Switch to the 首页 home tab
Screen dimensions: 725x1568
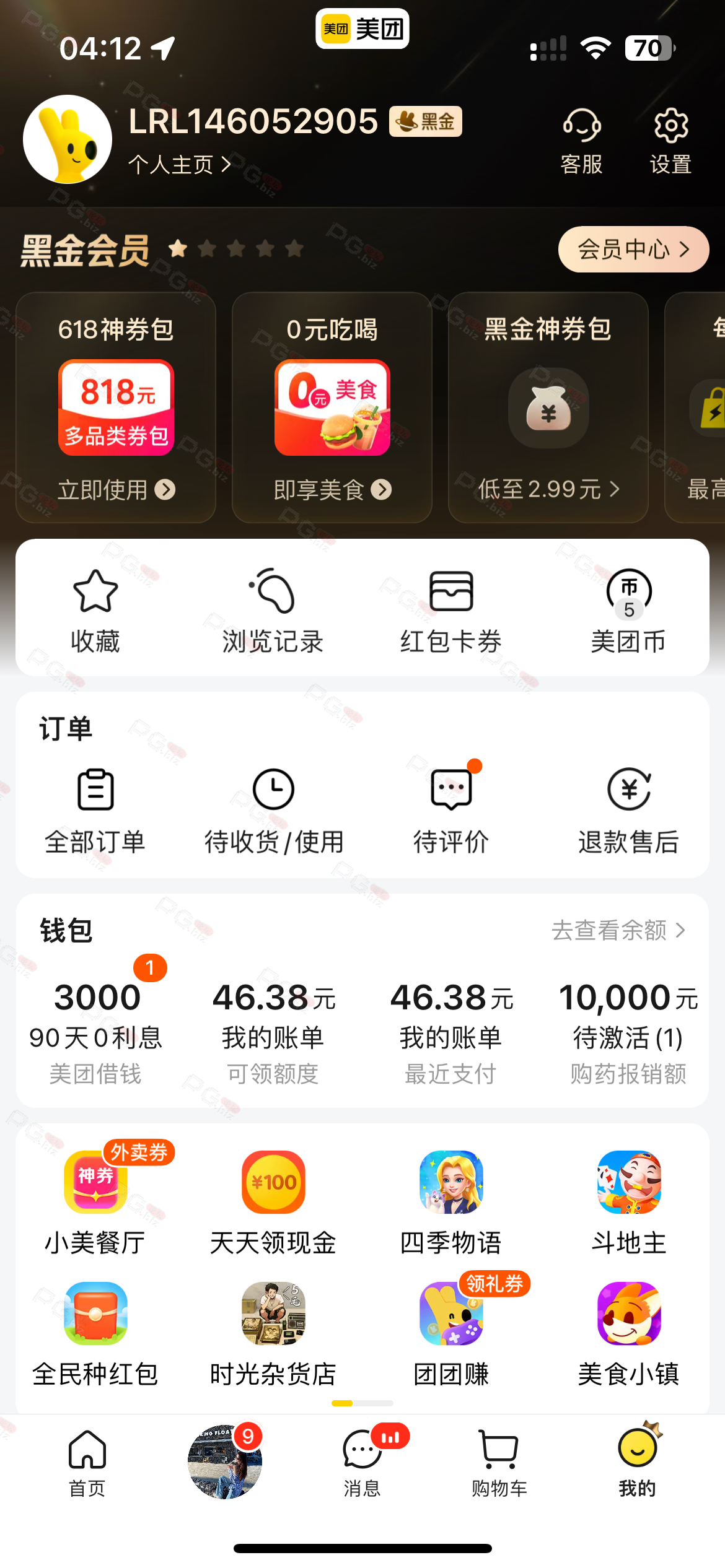(x=87, y=1463)
